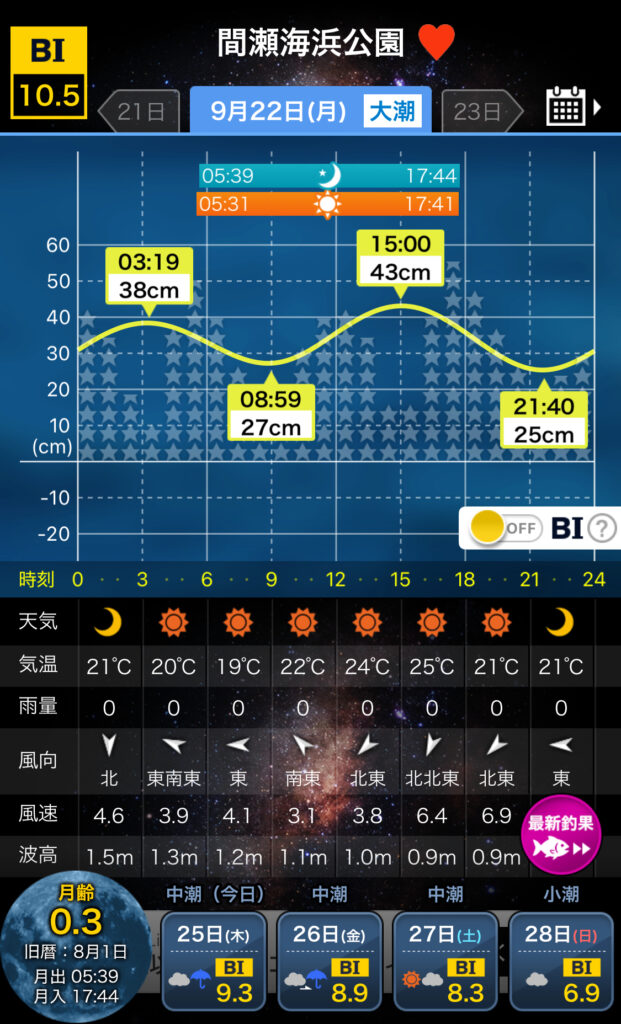The image size is (621, 1024).
Task: Select forecast card for 27日(土)
Action: click(x=445, y=960)
